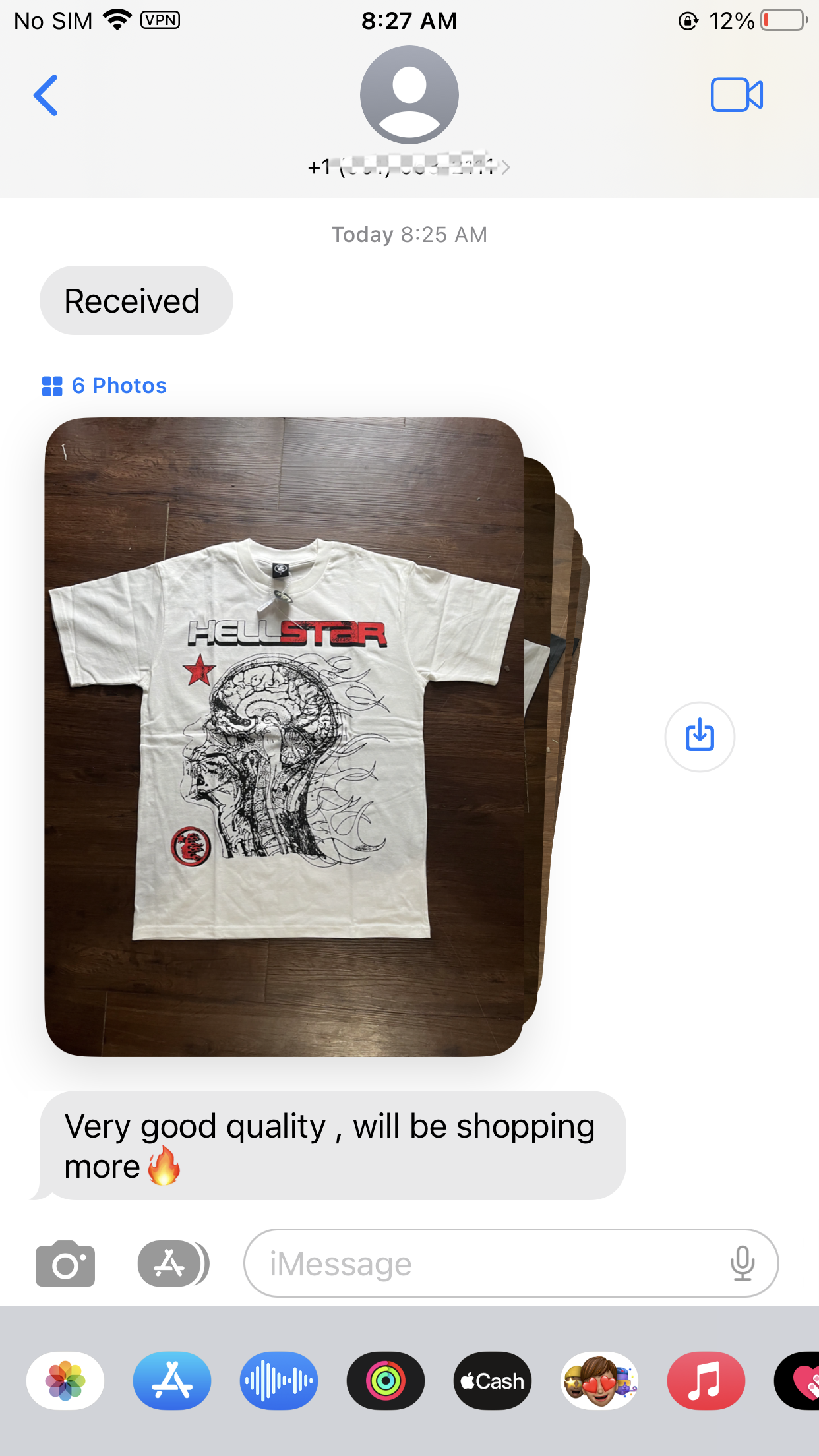The image size is (819, 1456).
Task: Share a song from the Music app
Action: (x=706, y=1381)
